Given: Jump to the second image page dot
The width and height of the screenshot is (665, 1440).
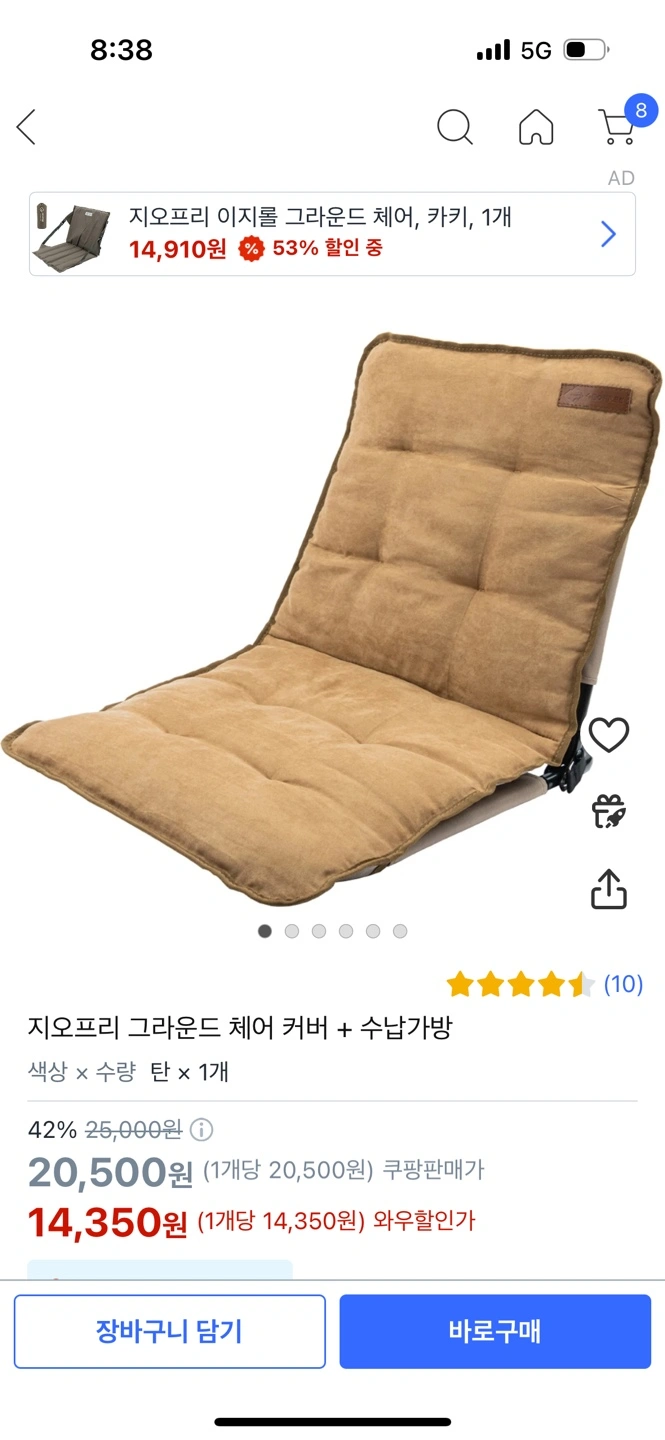Looking at the screenshot, I should click(292, 931).
